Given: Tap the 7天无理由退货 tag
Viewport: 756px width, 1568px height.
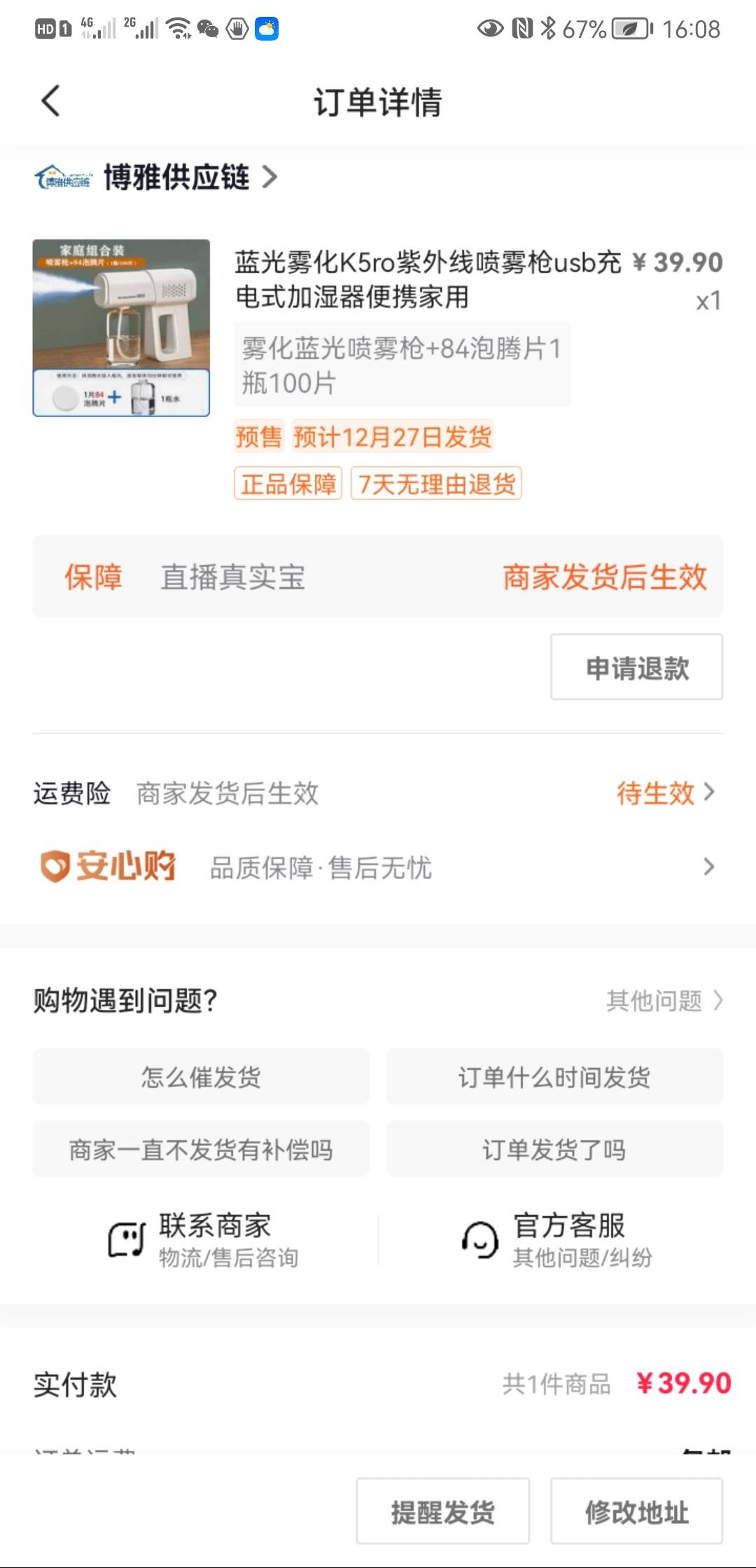Looking at the screenshot, I should [436, 483].
